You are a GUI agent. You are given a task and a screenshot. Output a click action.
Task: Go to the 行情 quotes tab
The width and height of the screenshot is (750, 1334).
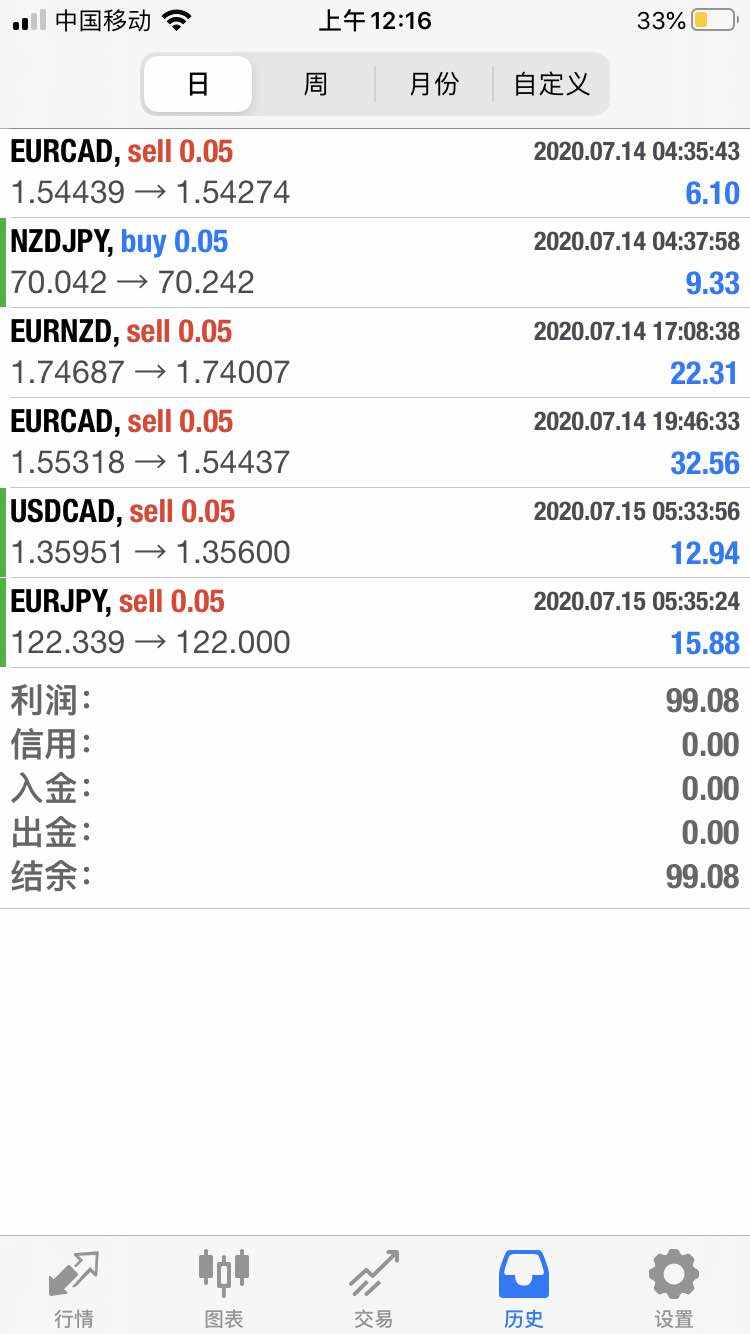75,1287
